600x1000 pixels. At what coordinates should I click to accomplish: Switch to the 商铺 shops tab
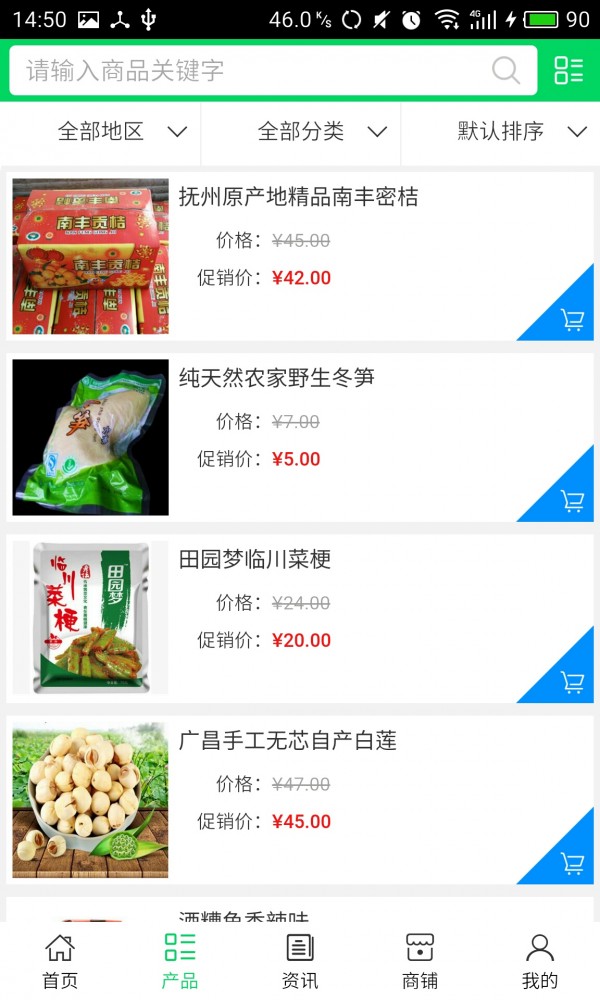point(420,961)
